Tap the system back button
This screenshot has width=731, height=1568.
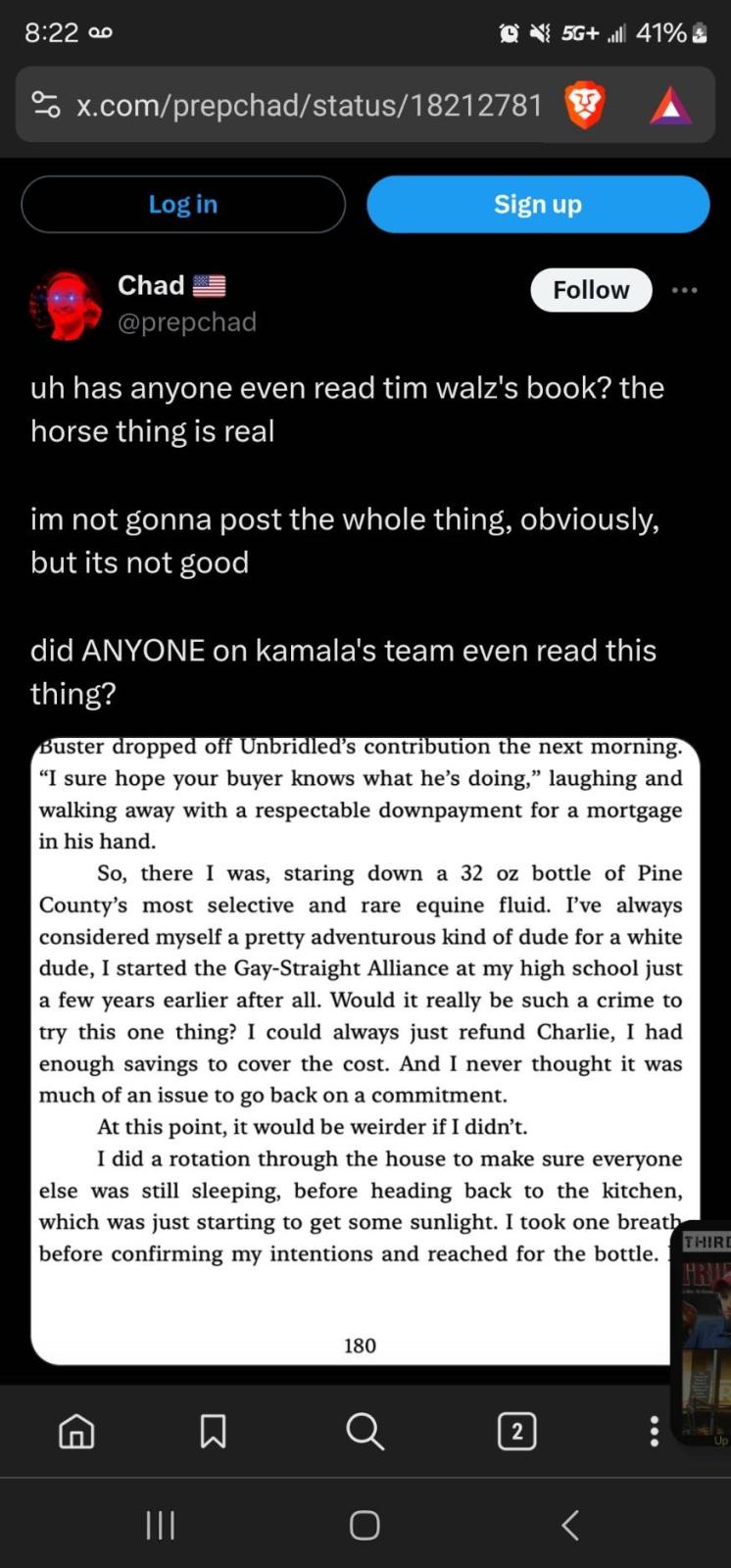570,1525
